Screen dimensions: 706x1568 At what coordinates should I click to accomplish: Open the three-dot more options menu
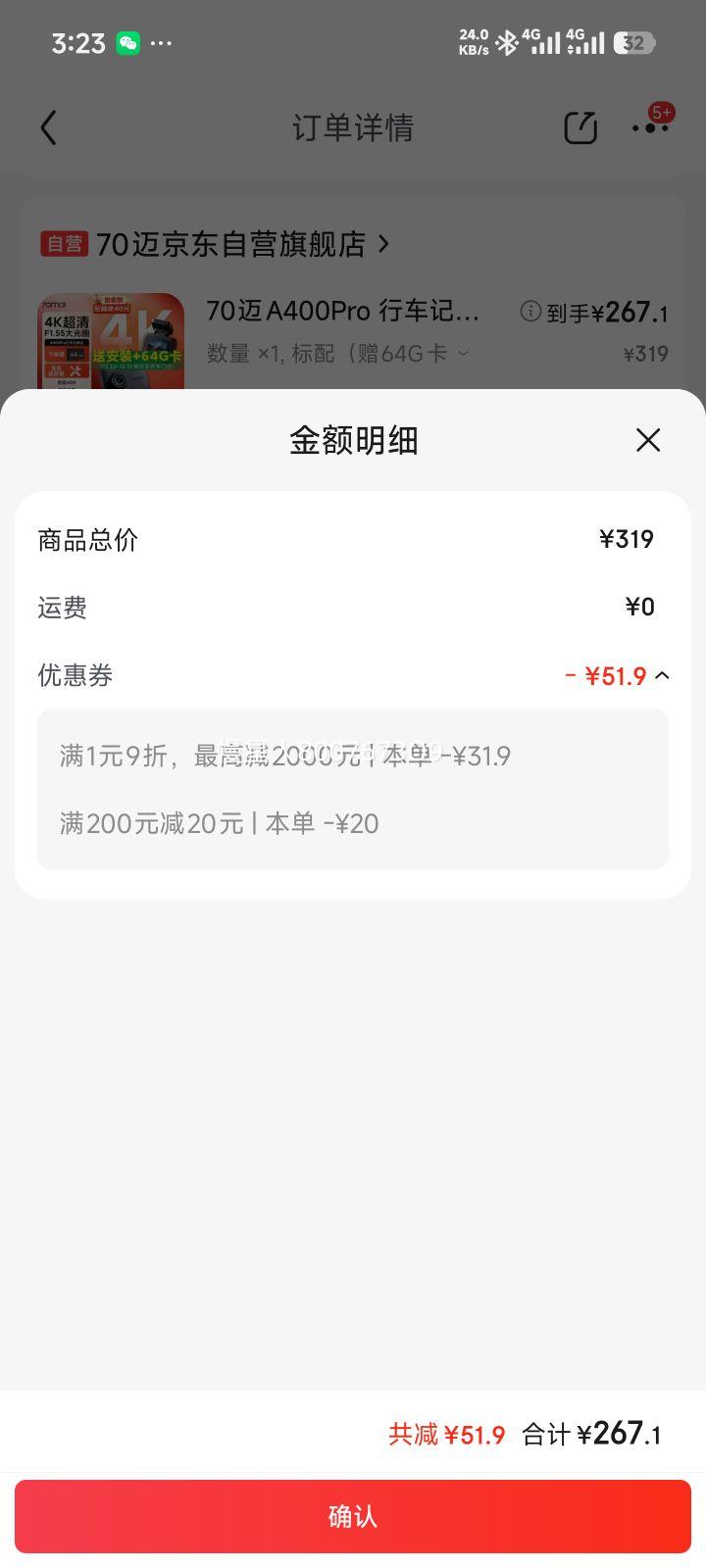tap(650, 129)
